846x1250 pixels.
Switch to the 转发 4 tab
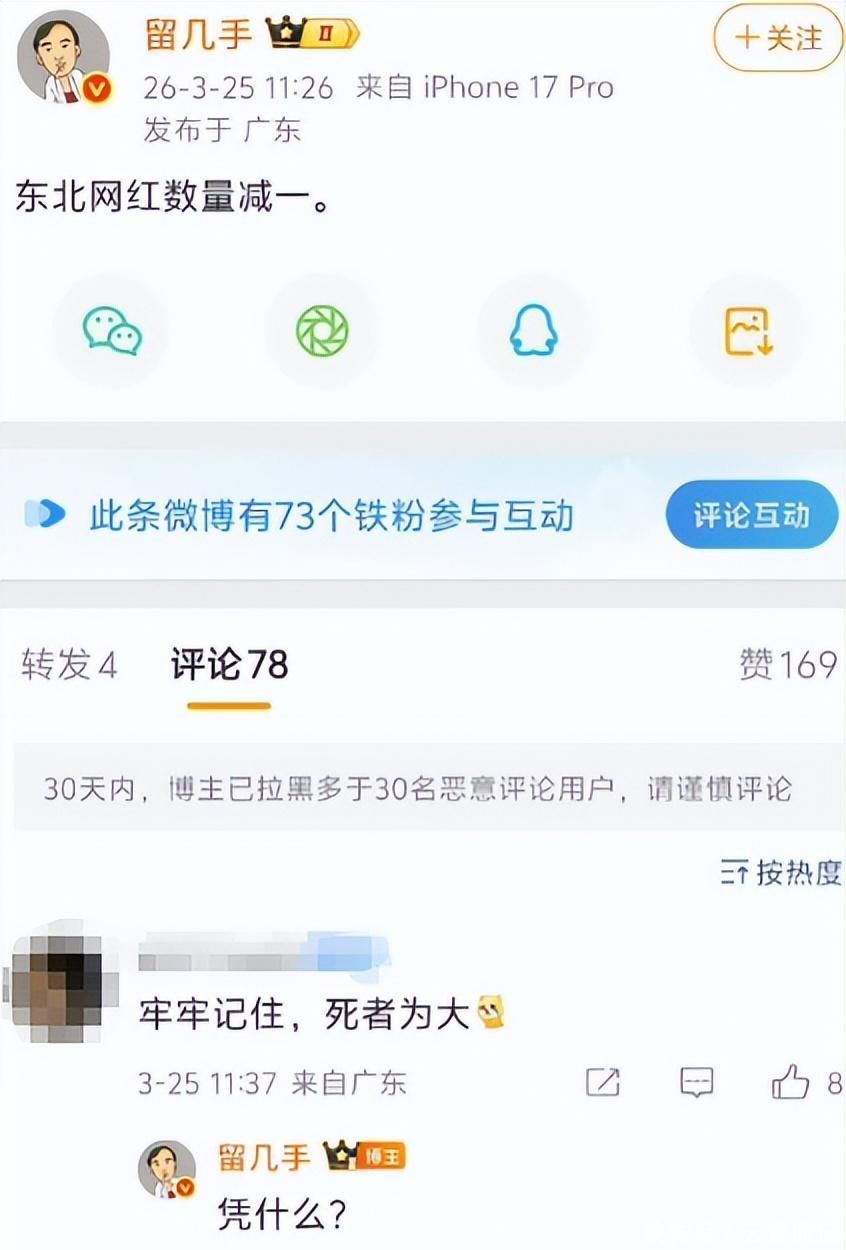(x=69, y=666)
